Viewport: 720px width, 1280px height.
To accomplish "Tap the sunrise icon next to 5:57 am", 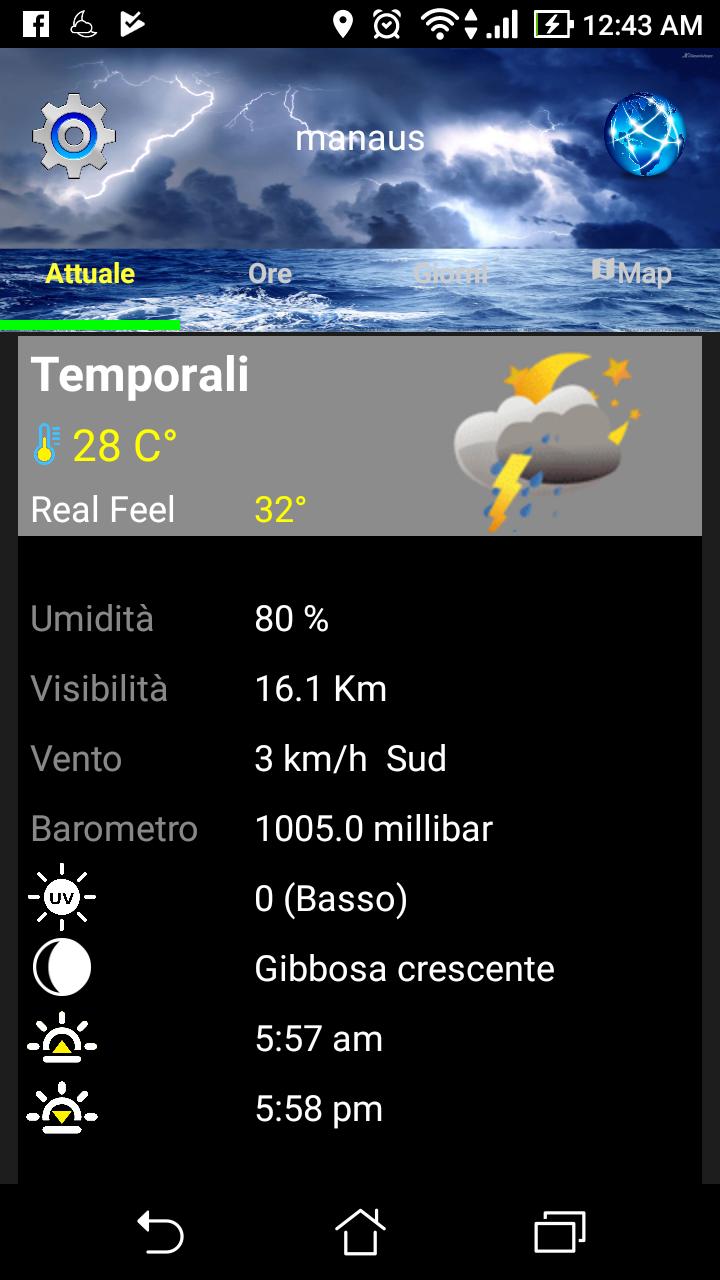I will click(x=61, y=1038).
